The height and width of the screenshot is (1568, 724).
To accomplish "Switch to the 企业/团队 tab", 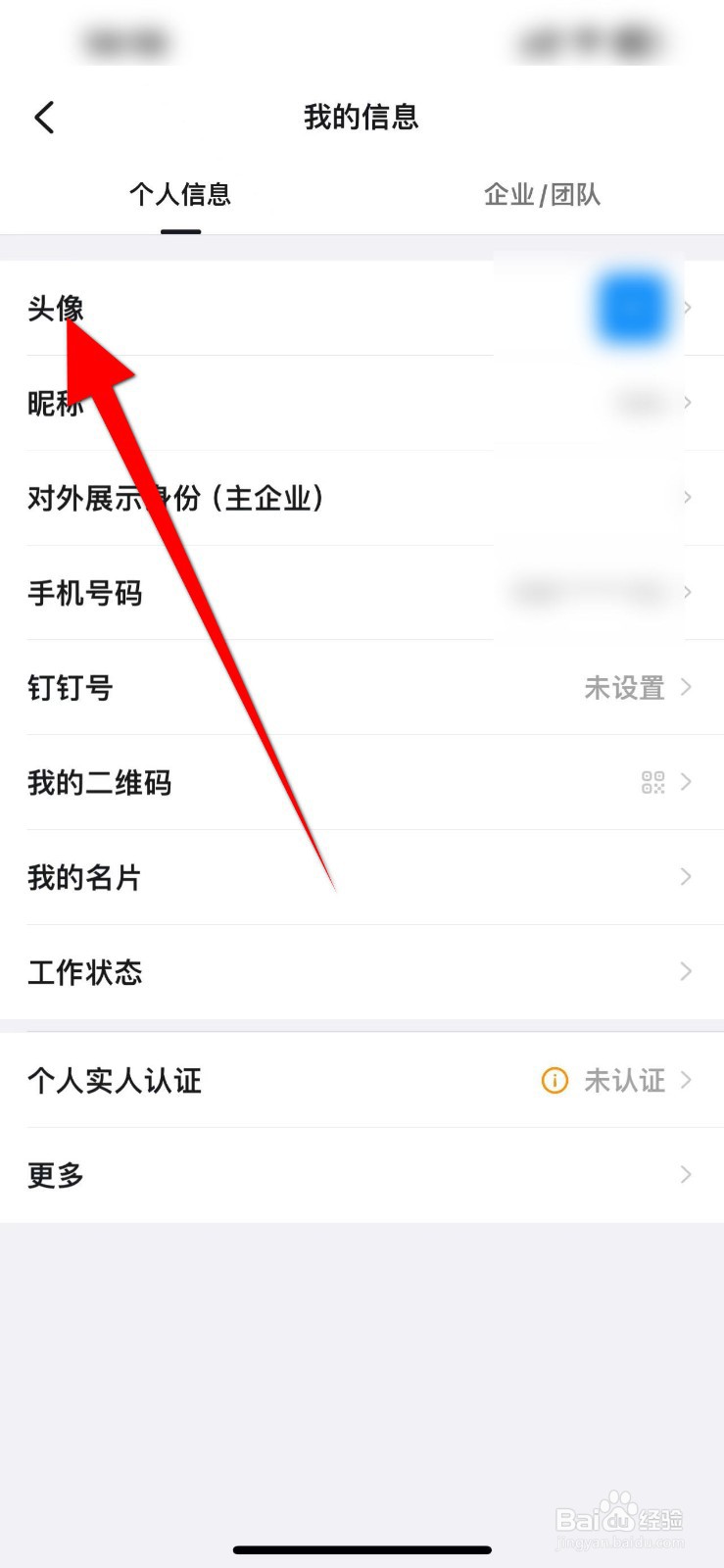I will [x=543, y=195].
